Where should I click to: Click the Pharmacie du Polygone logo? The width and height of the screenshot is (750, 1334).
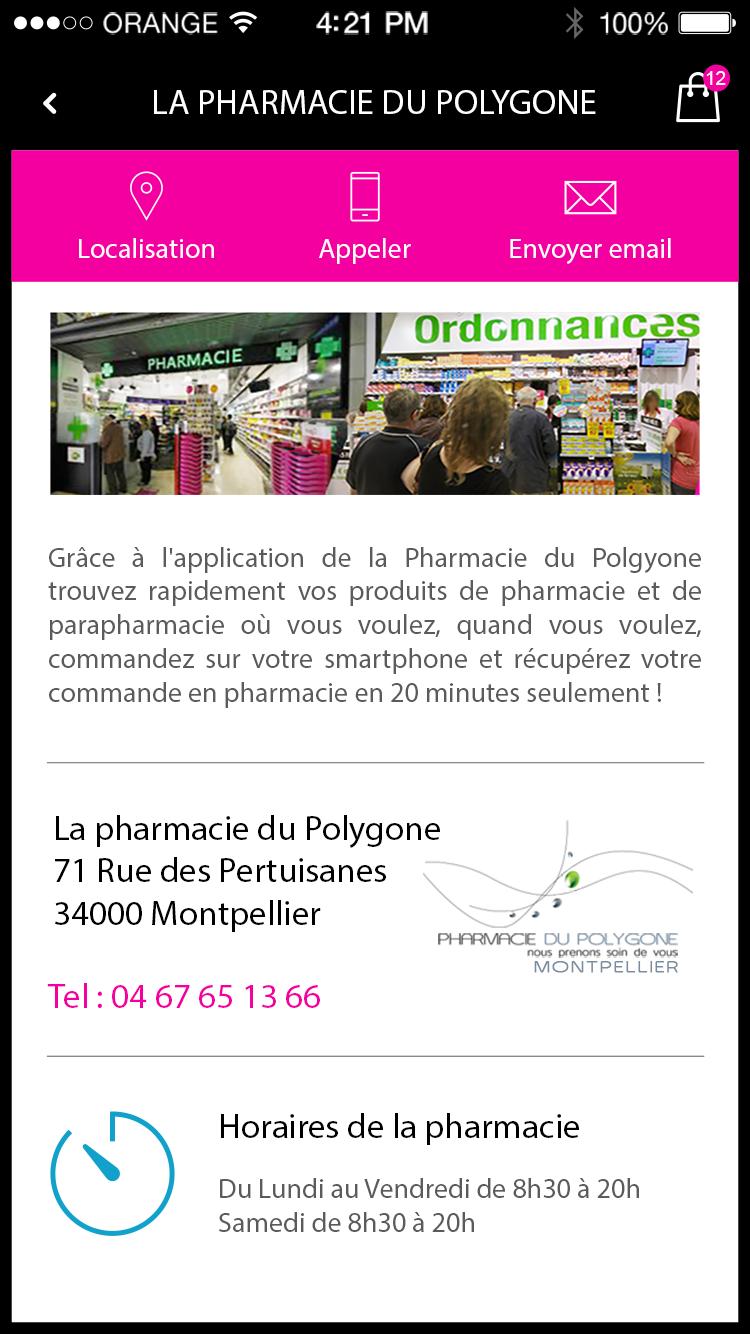pyautogui.click(x=557, y=900)
